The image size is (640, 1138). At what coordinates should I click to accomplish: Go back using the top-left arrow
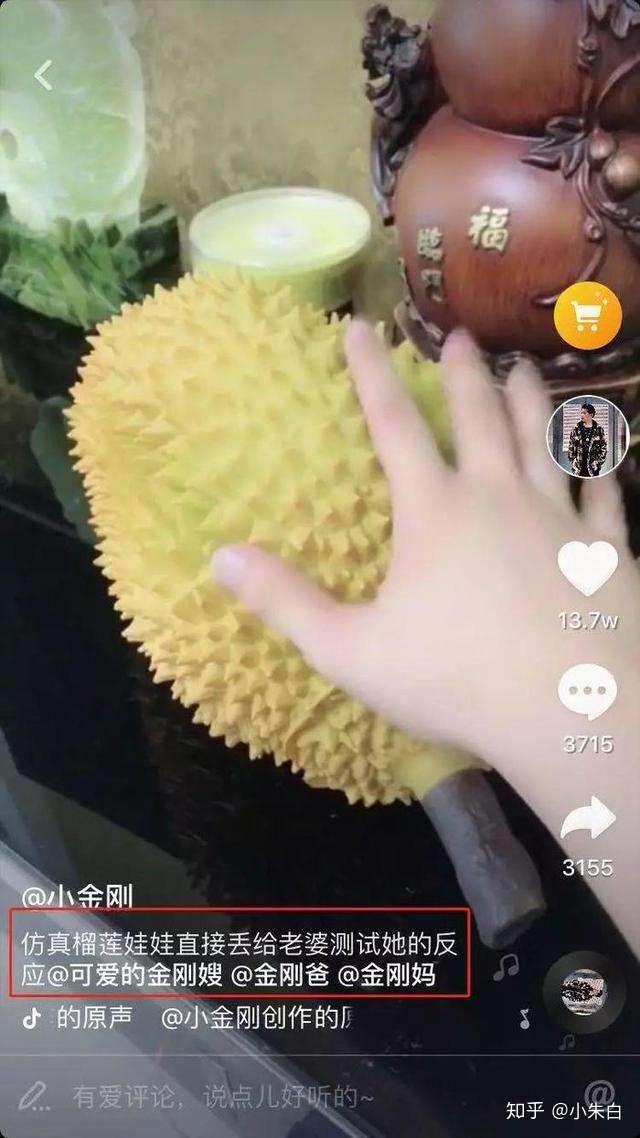click(x=43, y=75)
